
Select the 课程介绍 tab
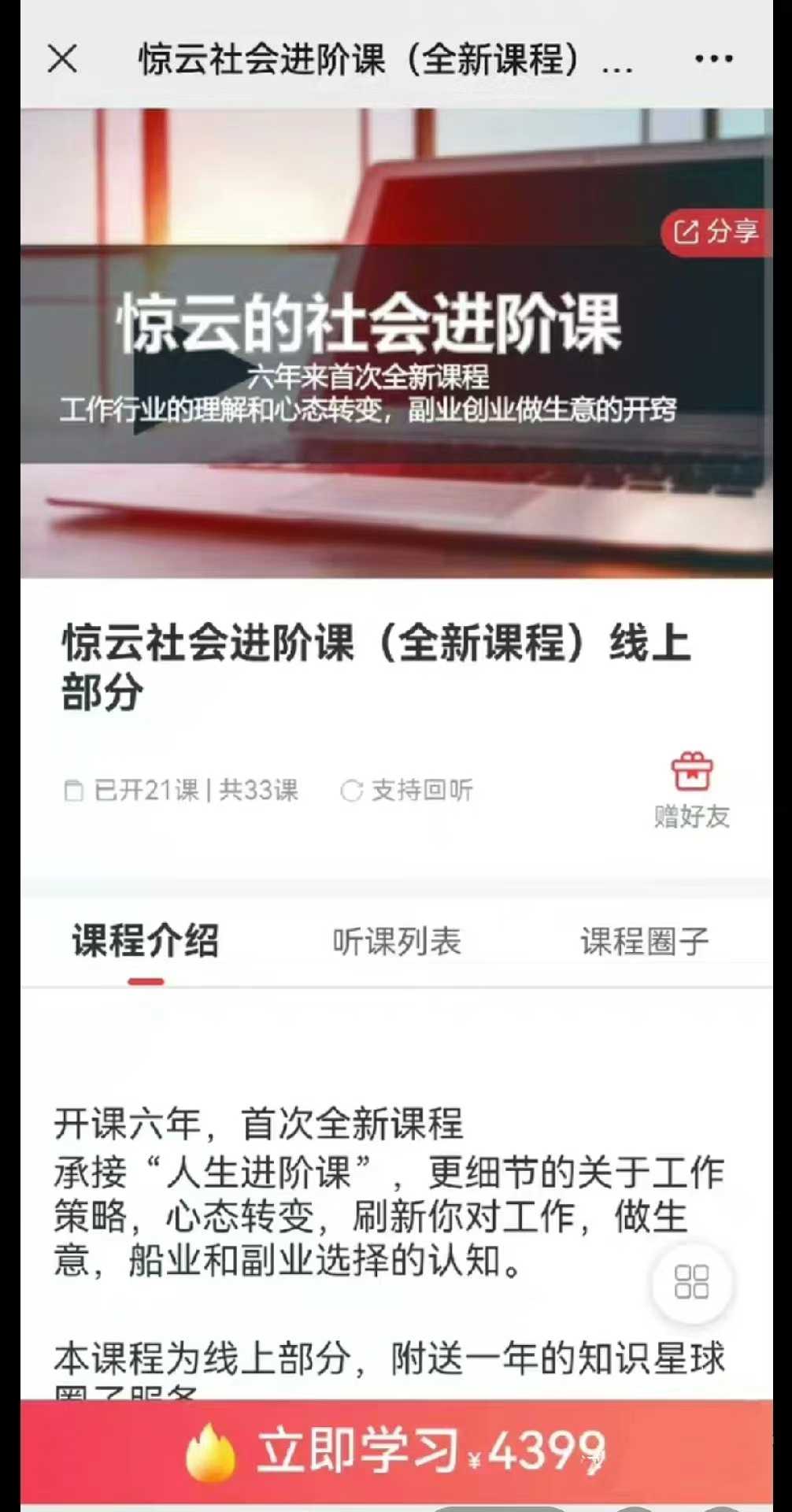(146, 941)
